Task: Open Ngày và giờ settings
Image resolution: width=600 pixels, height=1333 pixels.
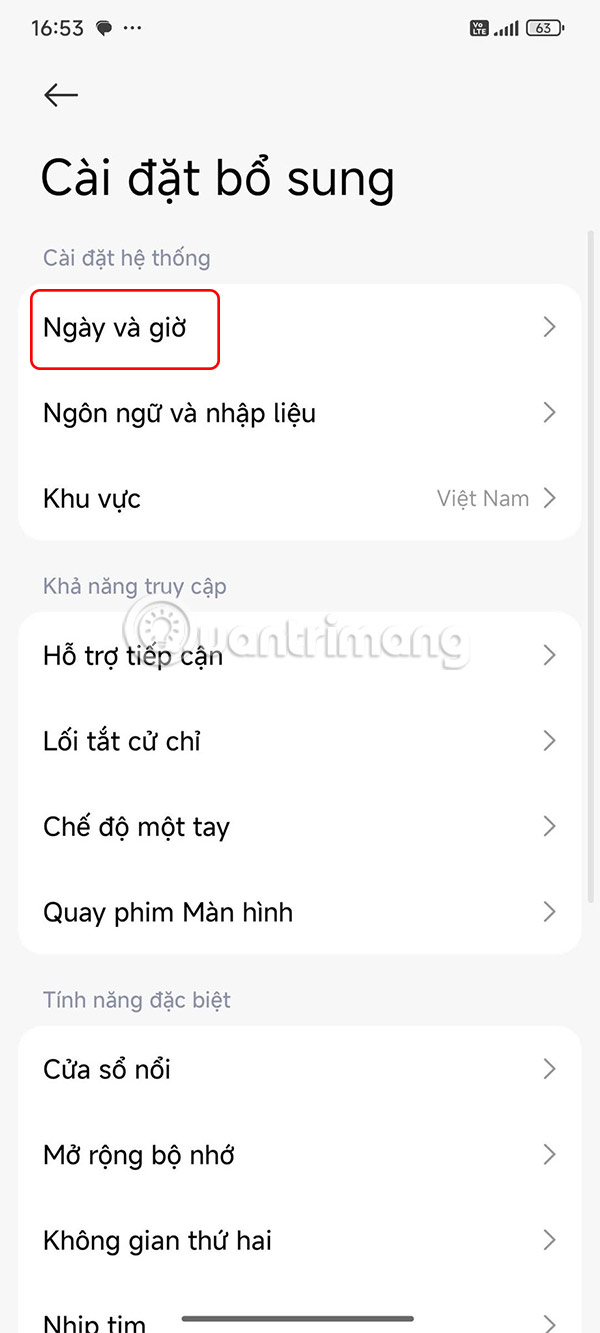Action: click(x=299, y=328)
